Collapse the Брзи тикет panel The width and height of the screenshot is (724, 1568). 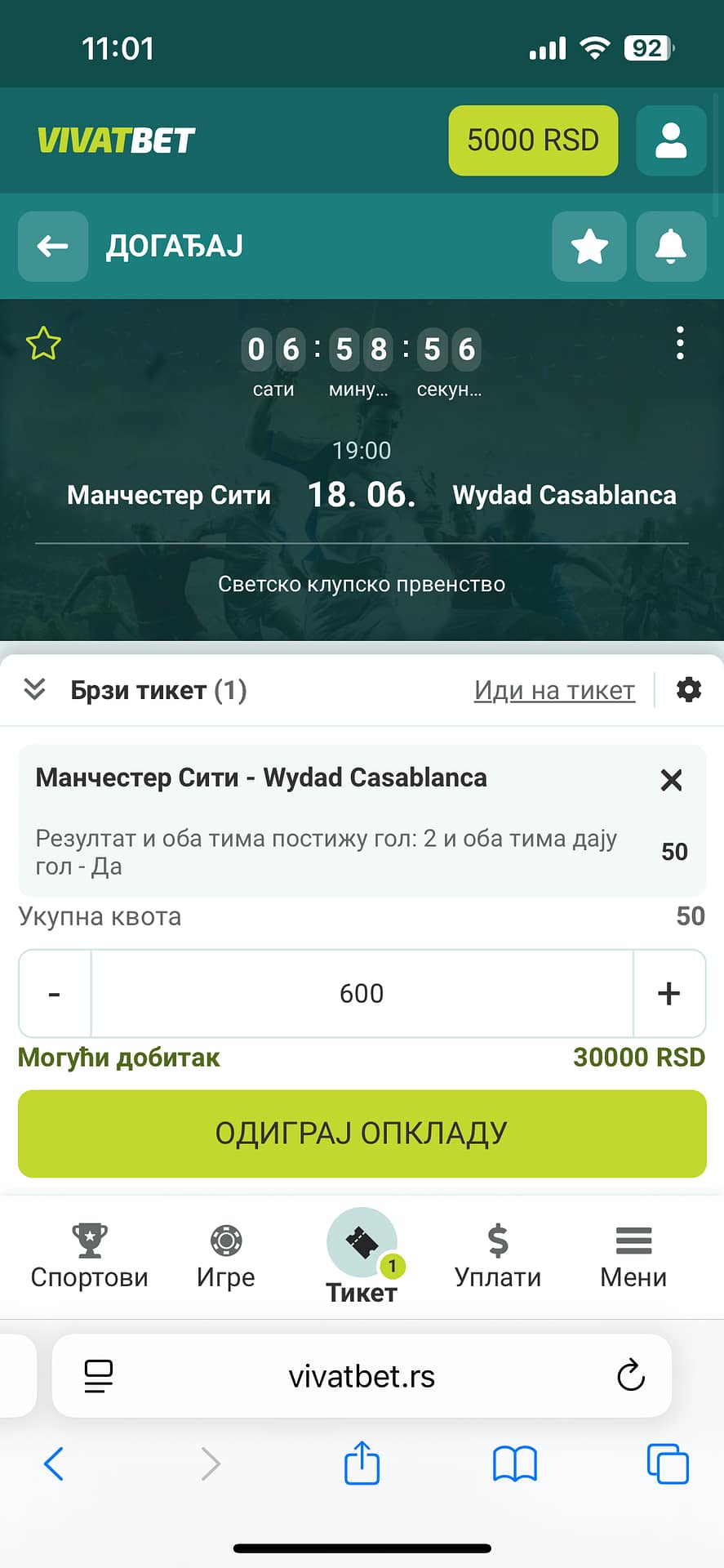pyautogui.click(x=34, y=690)
